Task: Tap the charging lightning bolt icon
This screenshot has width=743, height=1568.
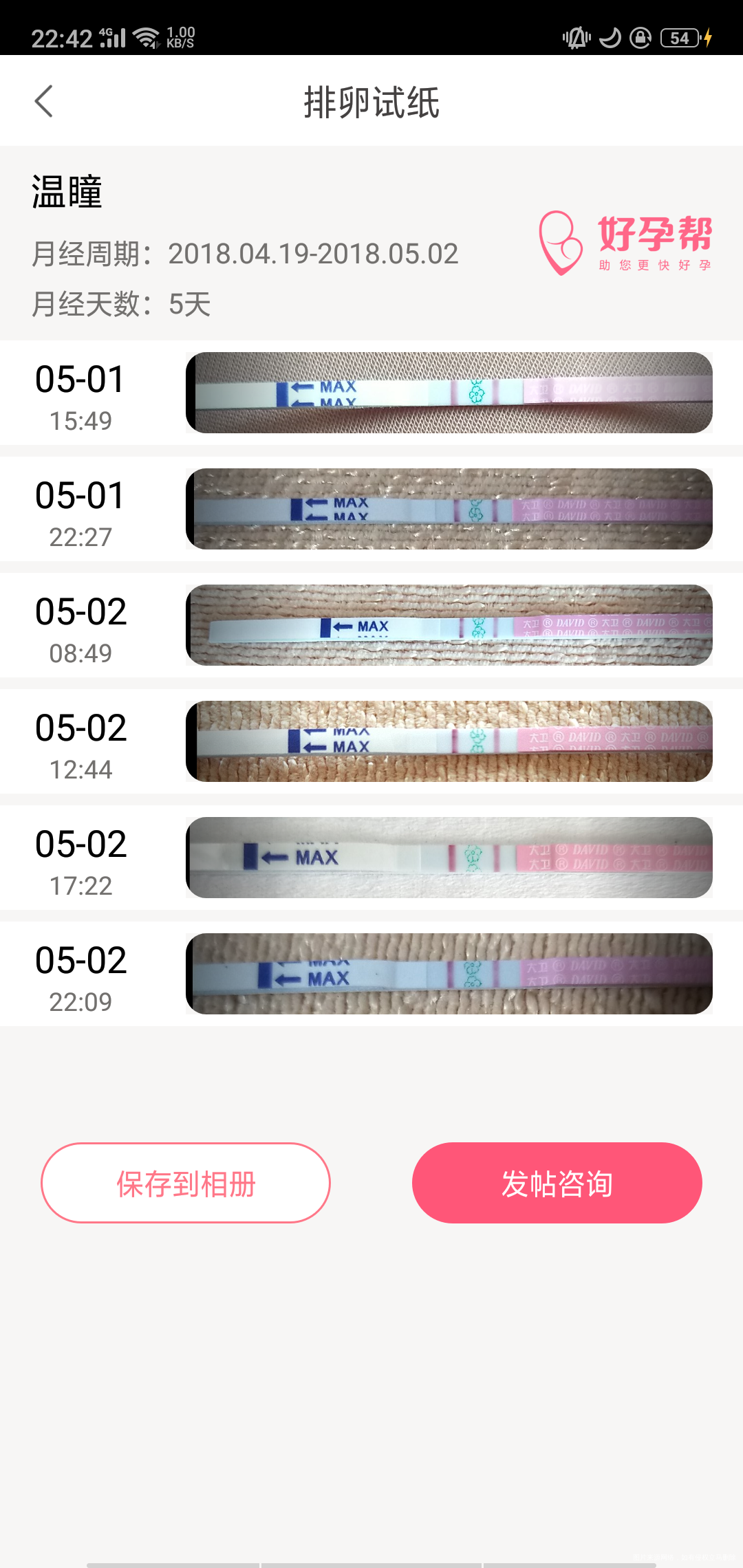Action: point(708,37)
